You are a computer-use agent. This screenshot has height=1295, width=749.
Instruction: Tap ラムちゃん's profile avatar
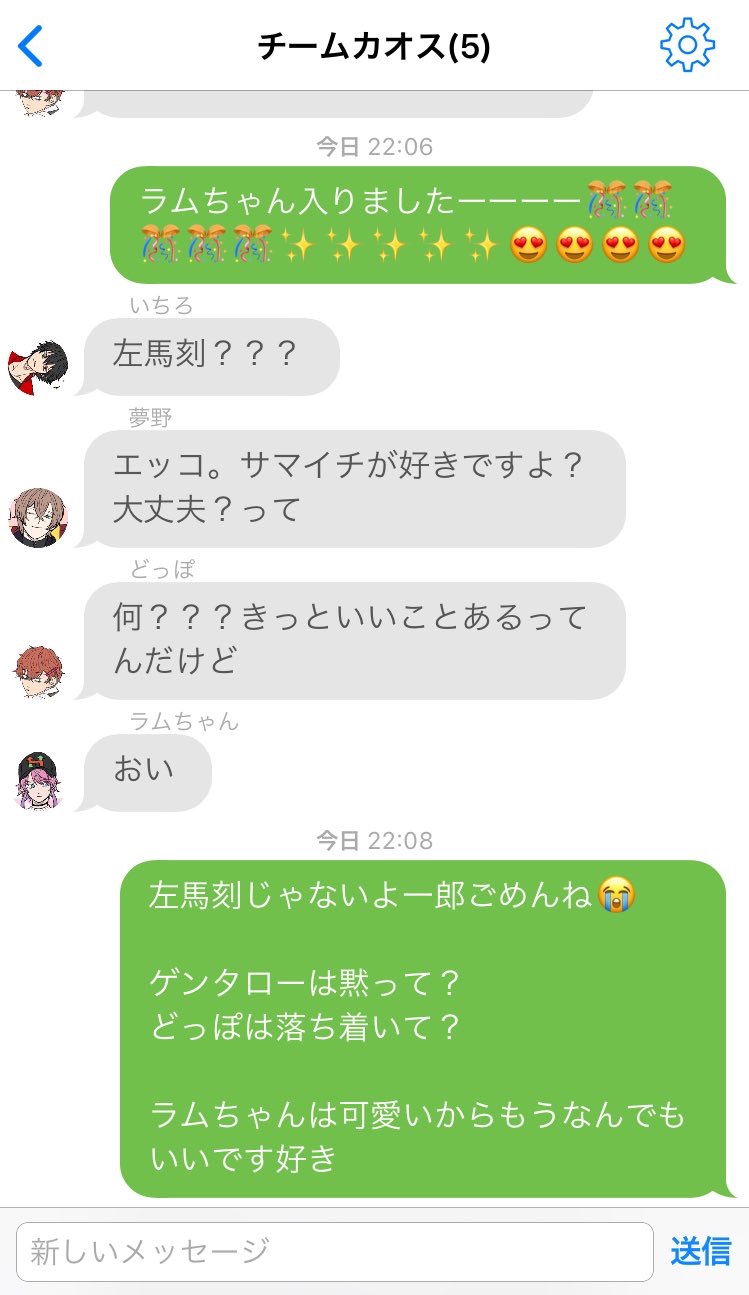click(39, 782)
